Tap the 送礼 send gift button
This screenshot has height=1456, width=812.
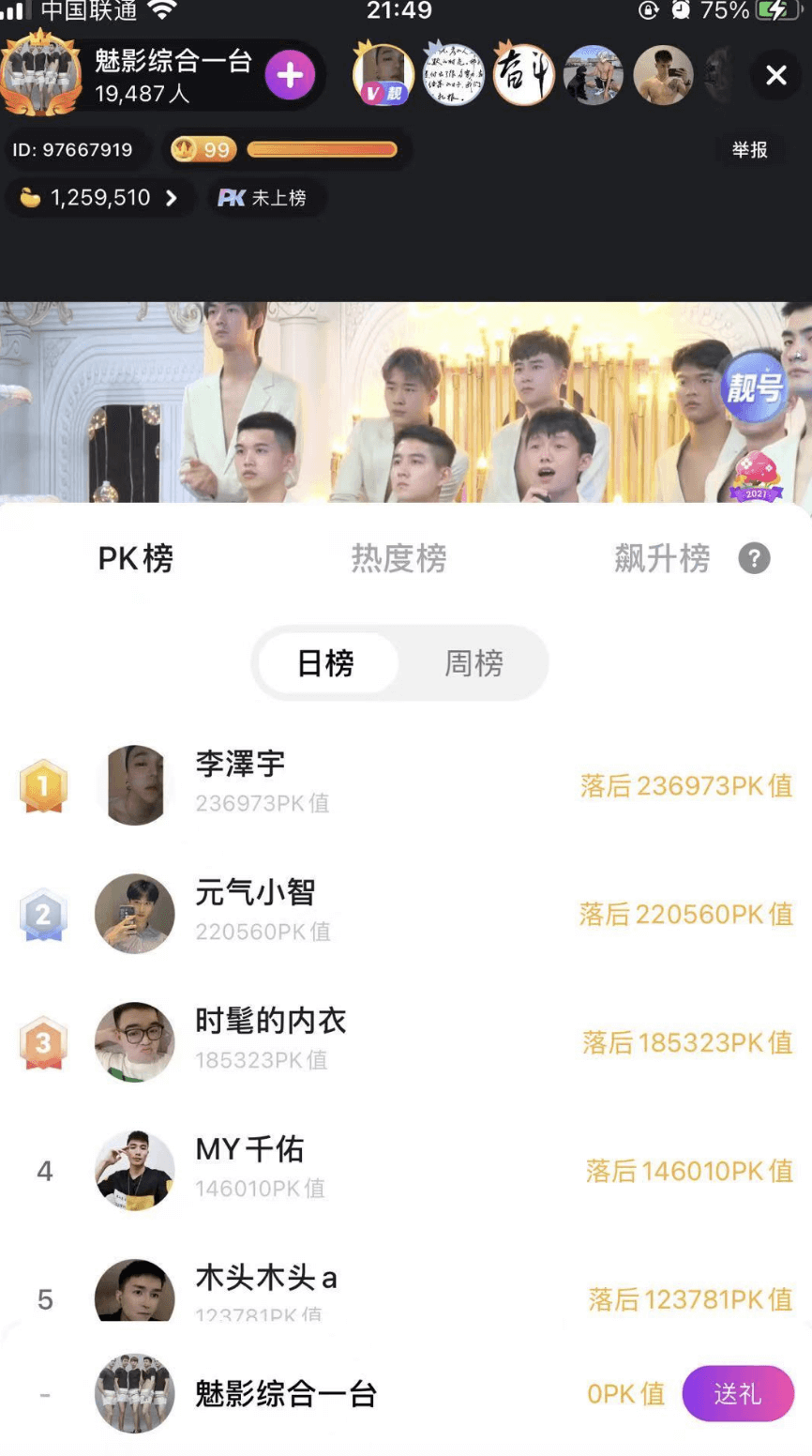pos(737,1394)
